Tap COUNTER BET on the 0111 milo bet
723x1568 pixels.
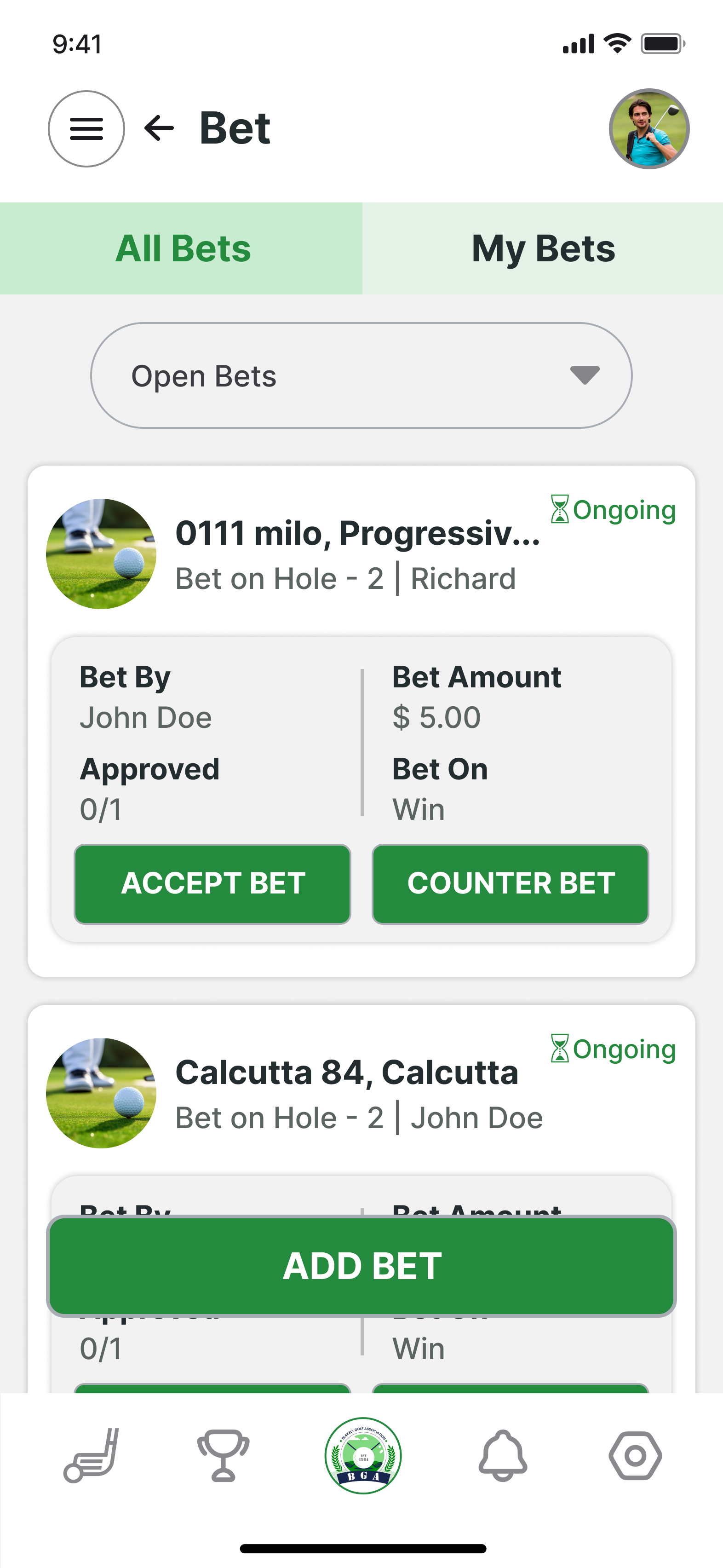click(x=510, y=884)
